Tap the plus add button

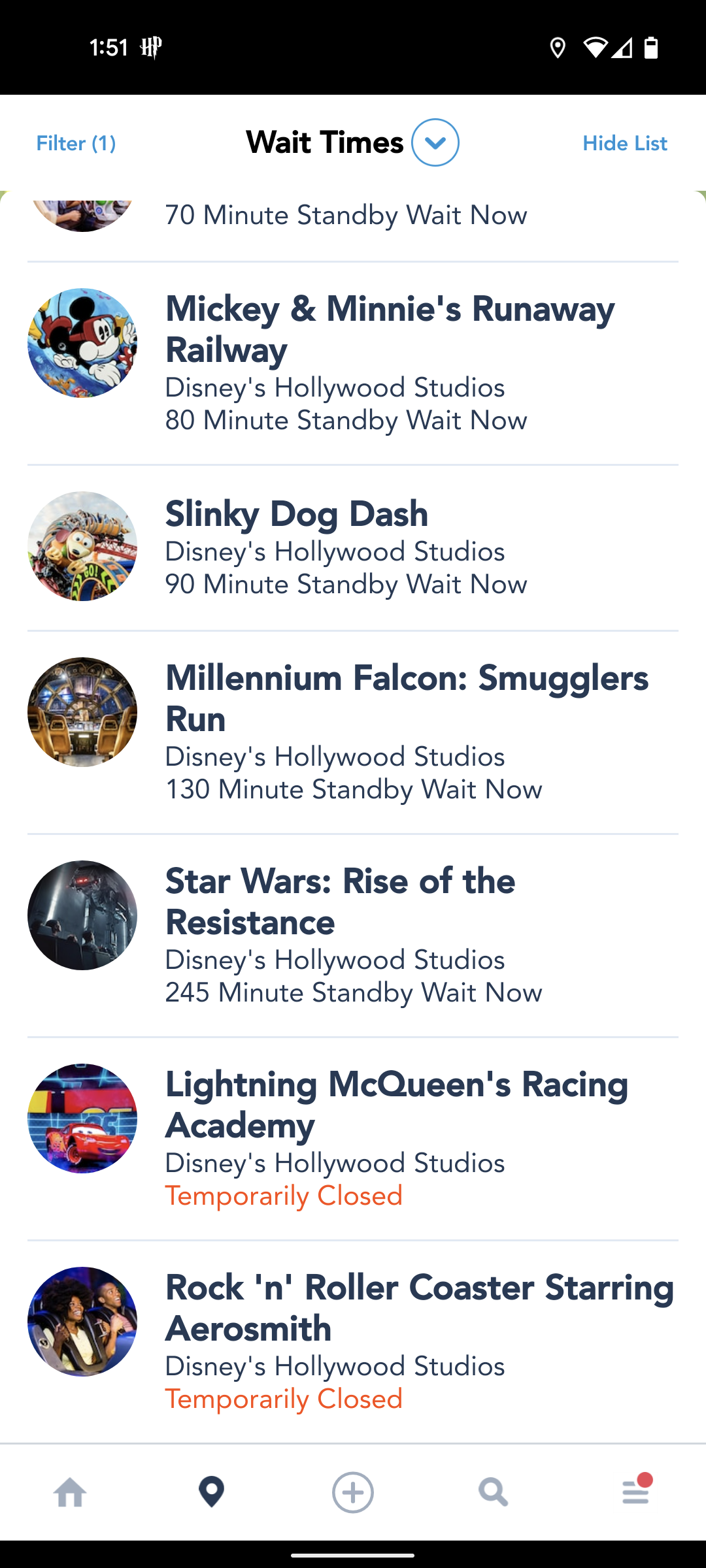coord(353,1493)
